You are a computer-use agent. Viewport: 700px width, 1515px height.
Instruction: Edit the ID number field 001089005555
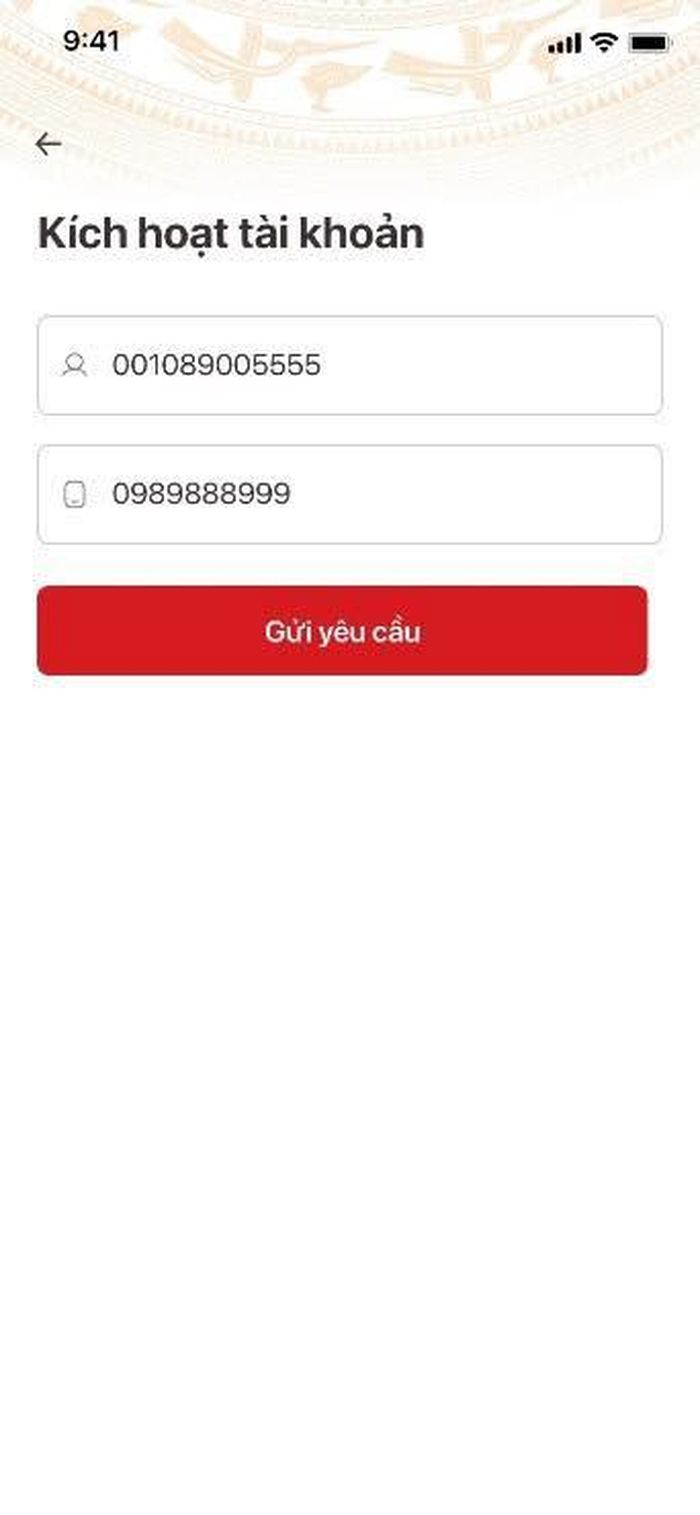[x=350, y=365]
